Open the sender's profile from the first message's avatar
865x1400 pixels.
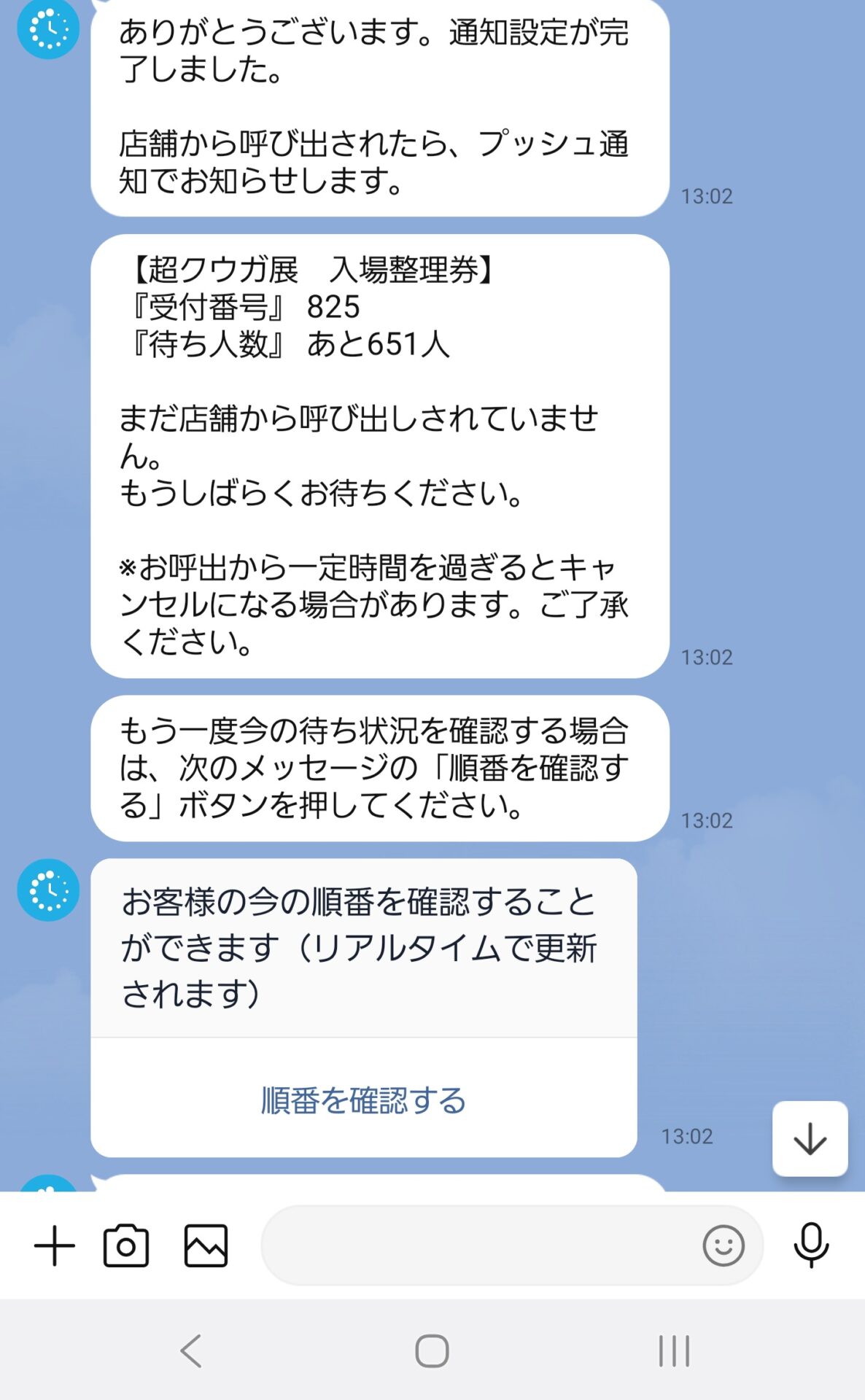48,29
